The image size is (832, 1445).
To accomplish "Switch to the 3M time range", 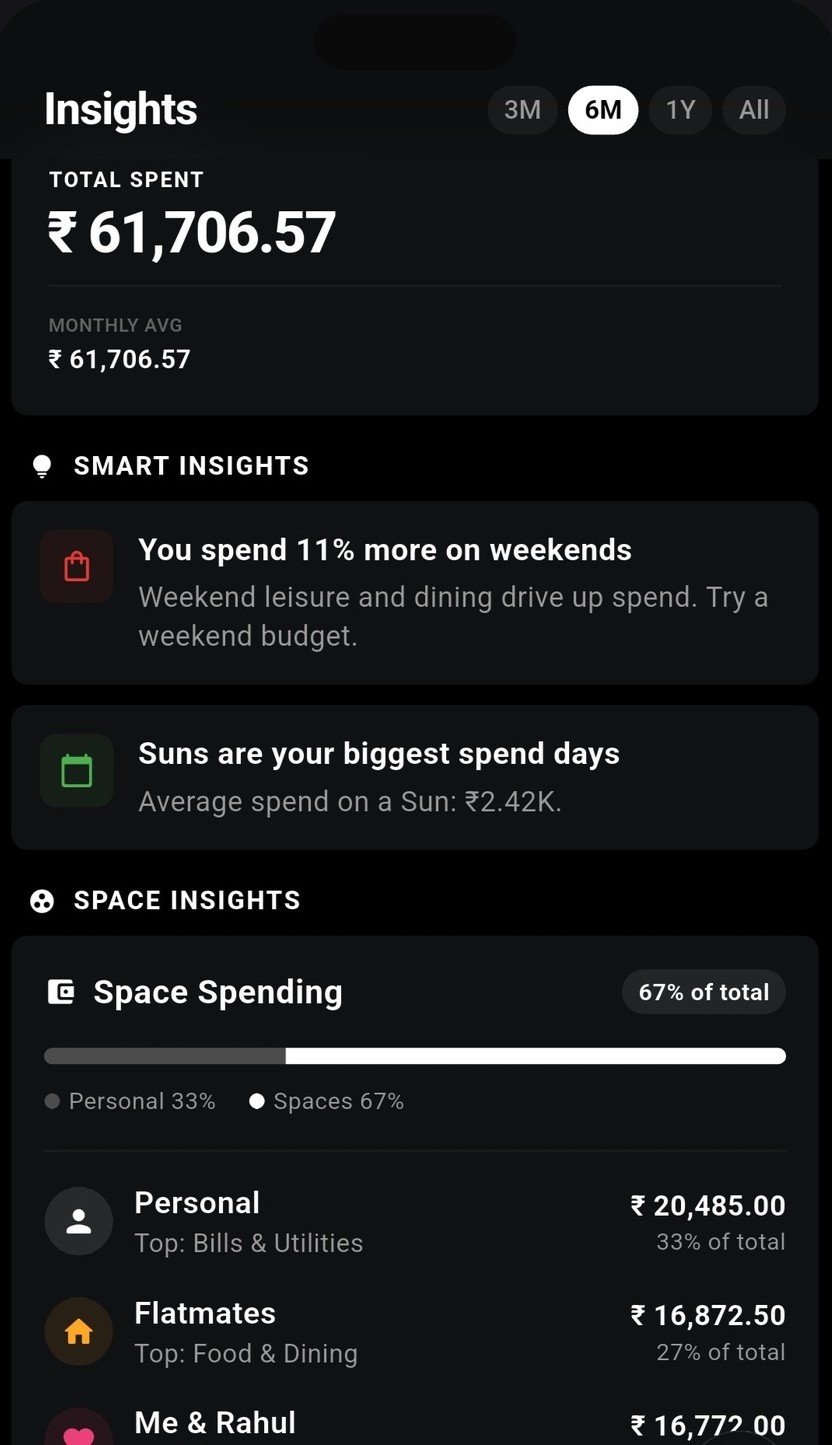I will (x=521, y=110).
